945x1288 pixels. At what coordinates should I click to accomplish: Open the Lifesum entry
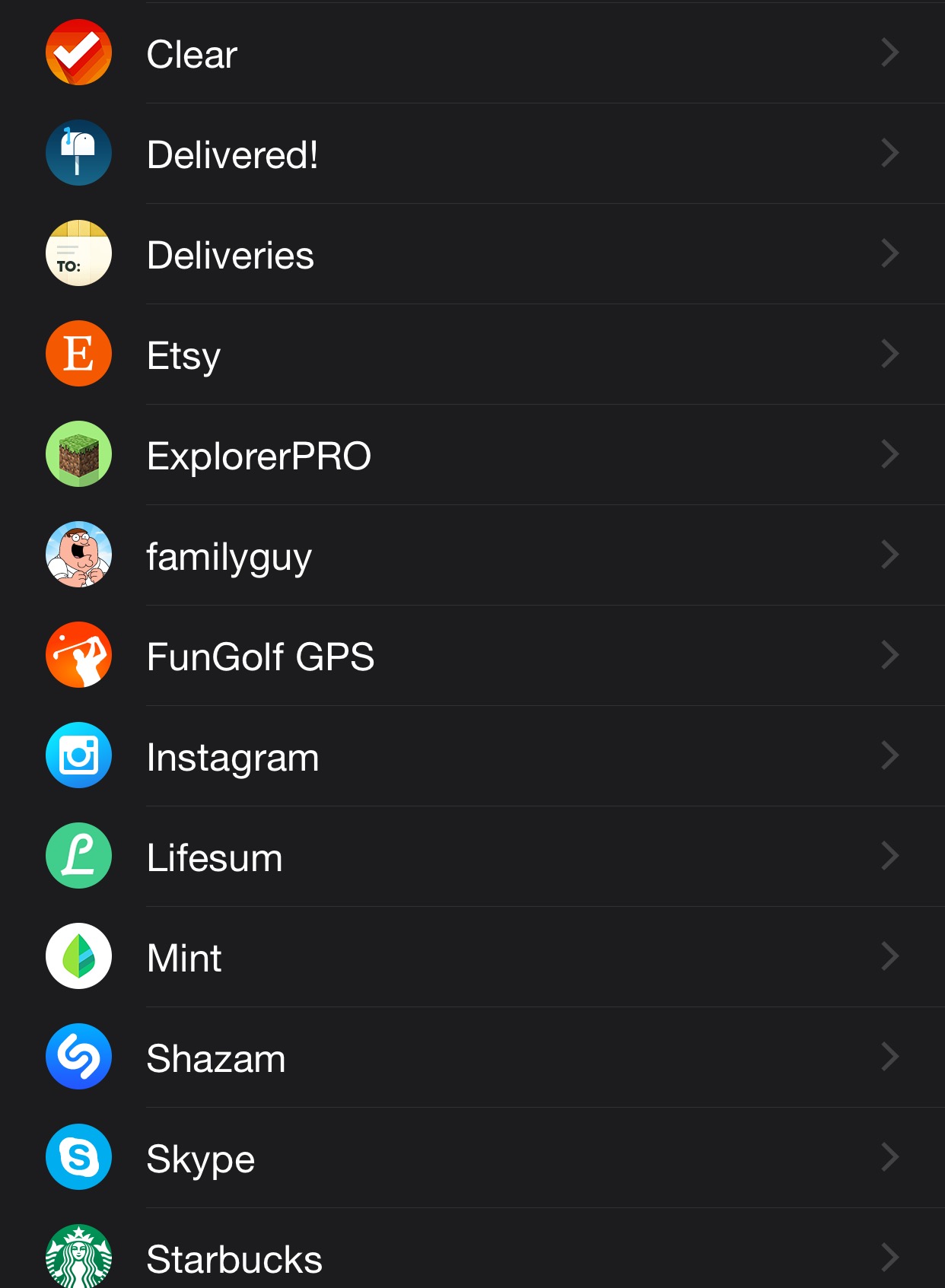215,857
